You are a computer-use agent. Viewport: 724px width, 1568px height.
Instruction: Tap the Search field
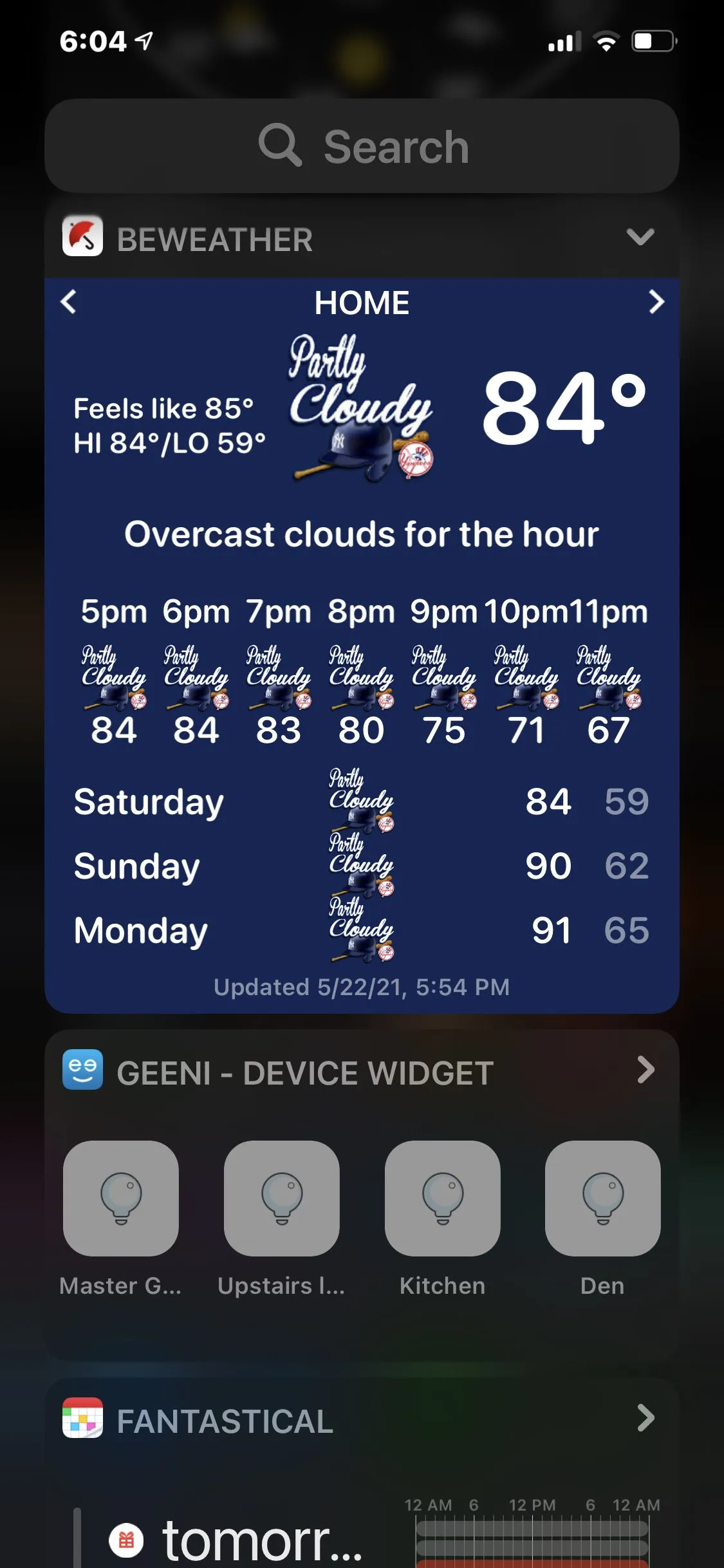362,146
